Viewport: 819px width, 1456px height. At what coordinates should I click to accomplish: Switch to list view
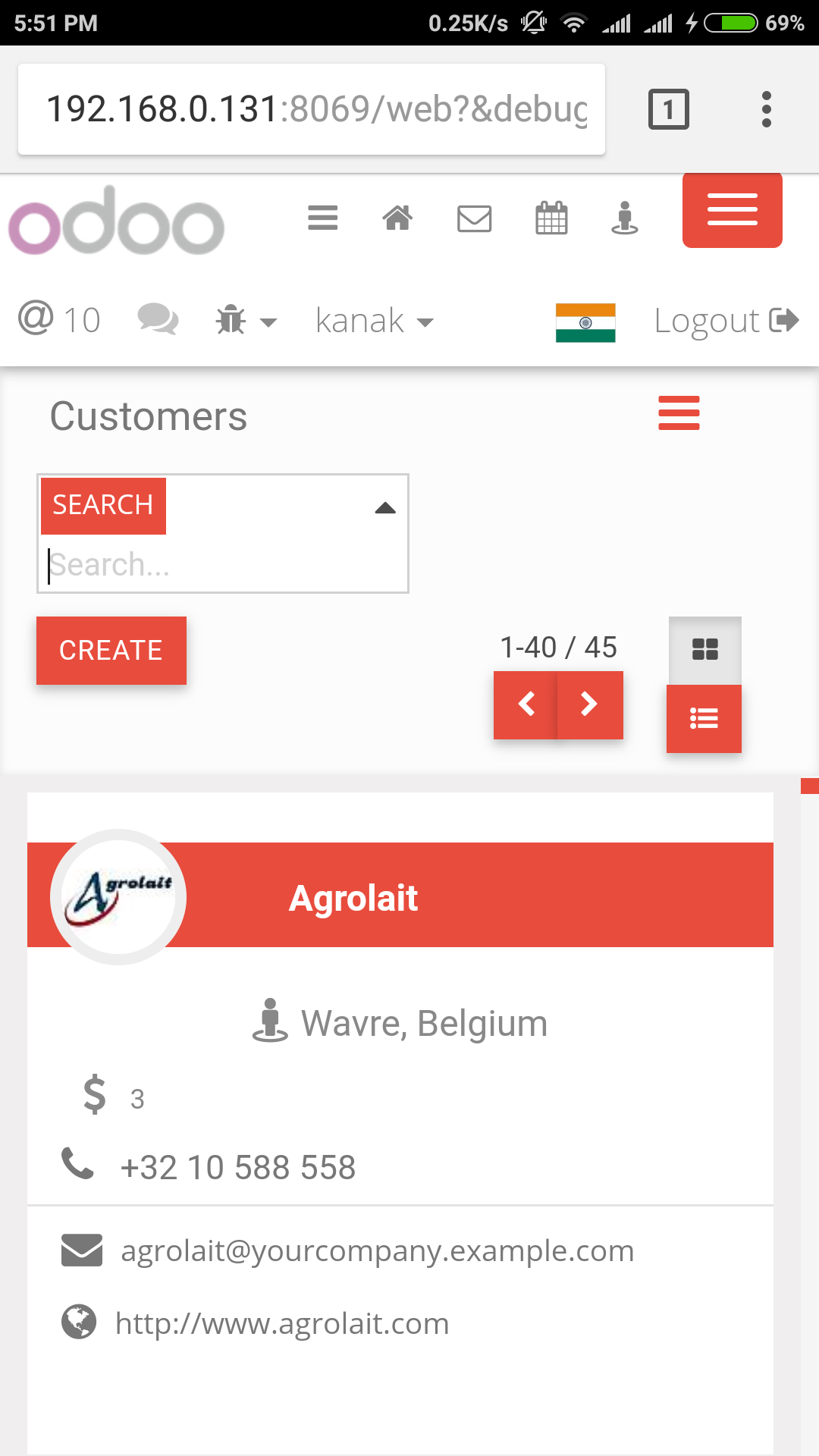(704, 718)
